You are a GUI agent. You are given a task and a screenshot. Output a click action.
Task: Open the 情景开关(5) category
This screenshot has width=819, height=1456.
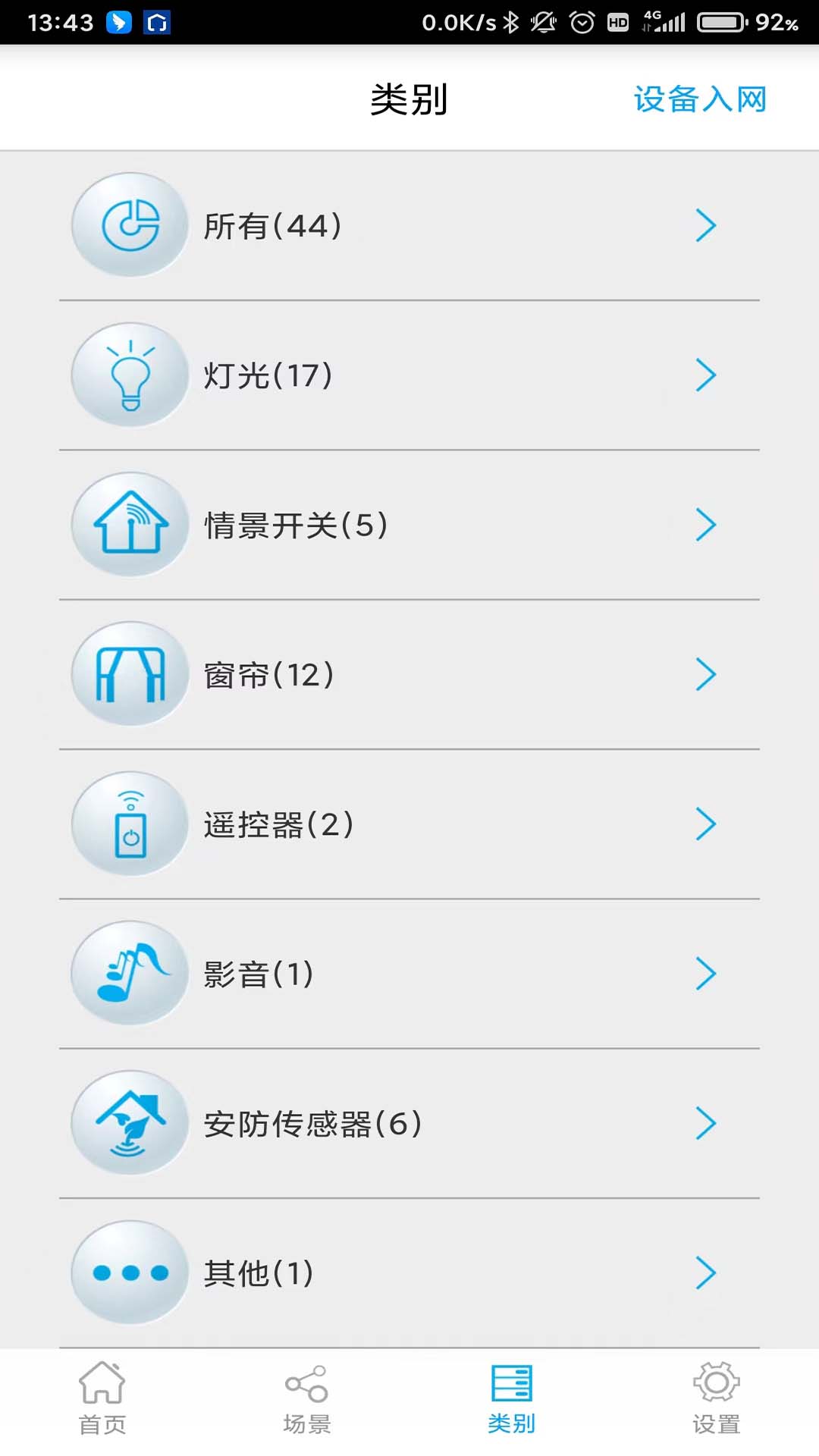click(x=409, y=525)
